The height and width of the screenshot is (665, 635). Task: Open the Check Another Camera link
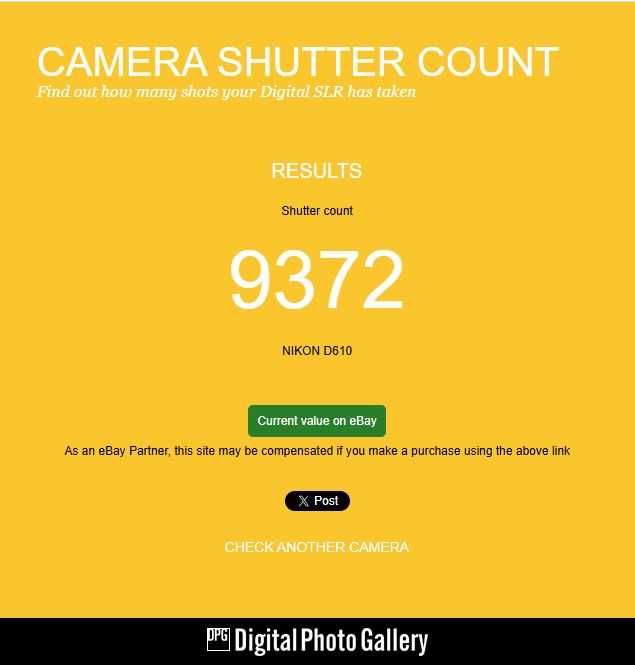click(316, 547)
